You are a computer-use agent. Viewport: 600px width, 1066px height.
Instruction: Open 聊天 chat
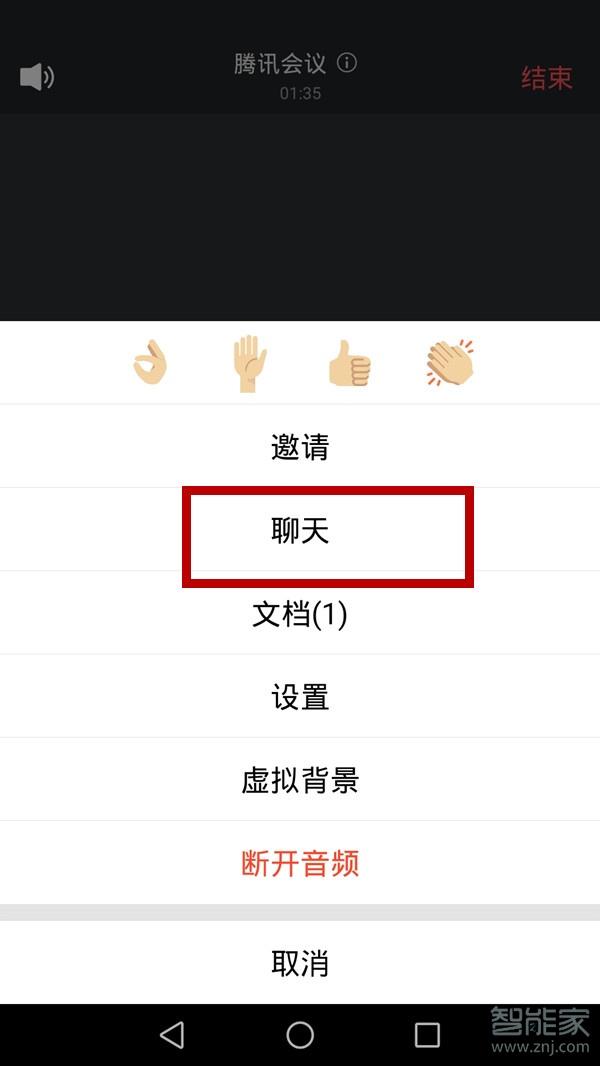click(x=300, y=531)
